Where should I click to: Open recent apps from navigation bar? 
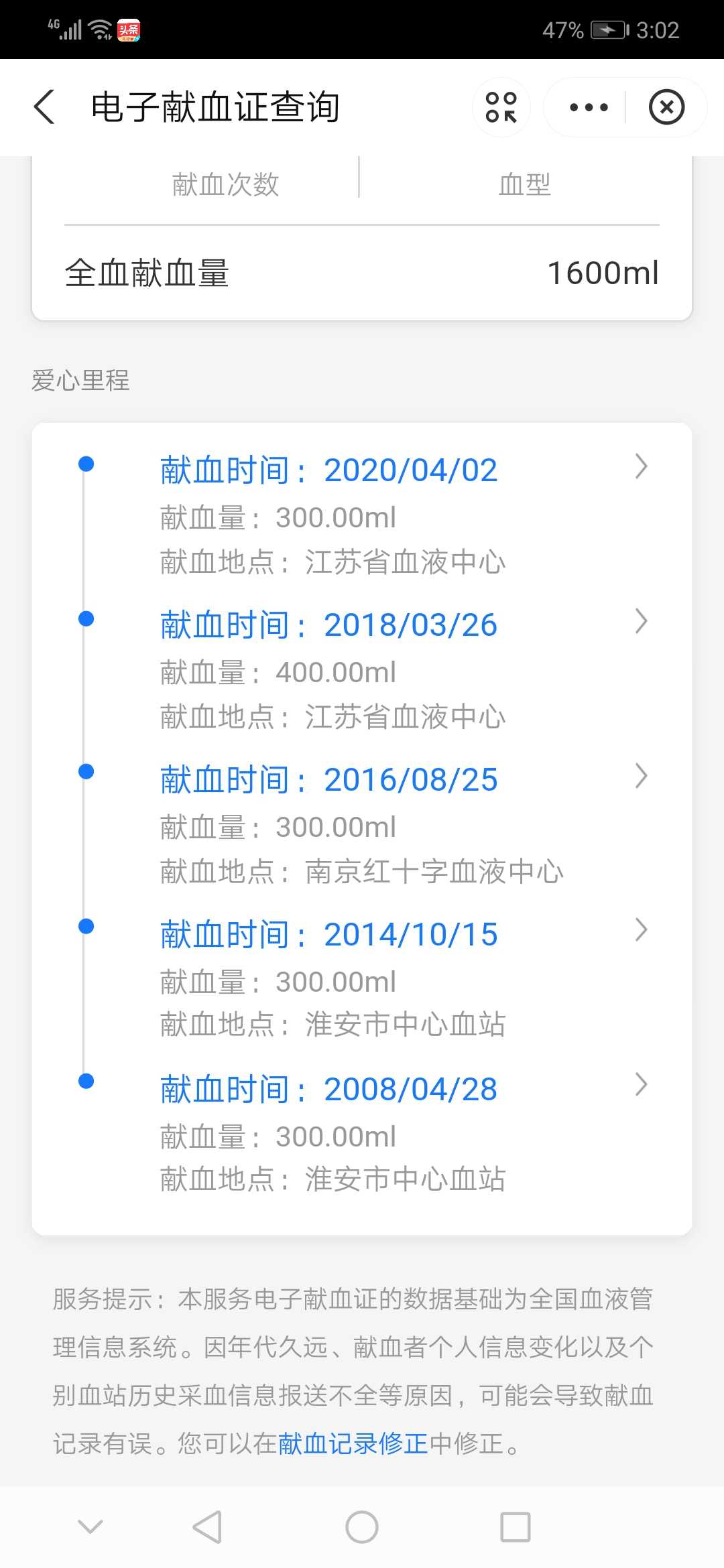[516, 1527]
